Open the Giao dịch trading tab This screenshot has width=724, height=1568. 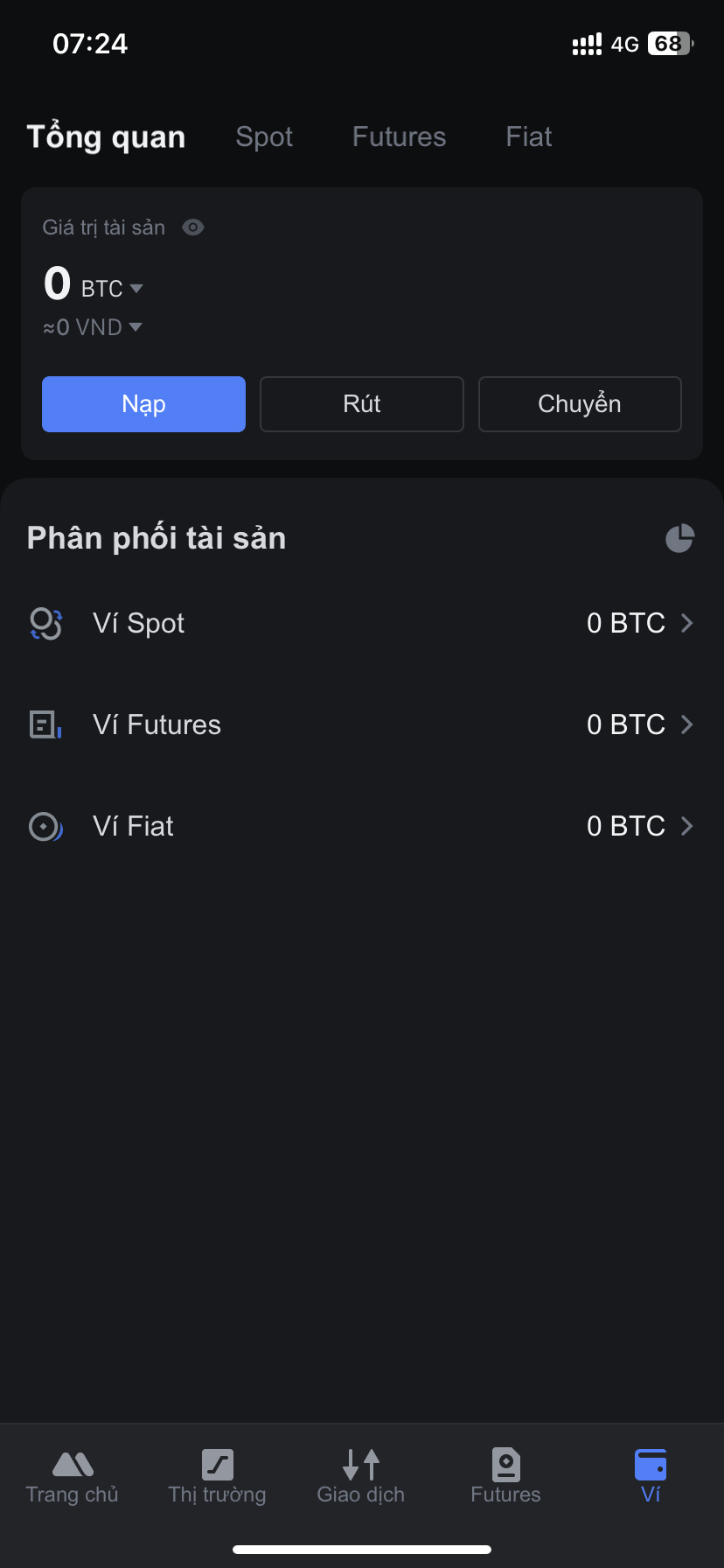point(361,1477)
